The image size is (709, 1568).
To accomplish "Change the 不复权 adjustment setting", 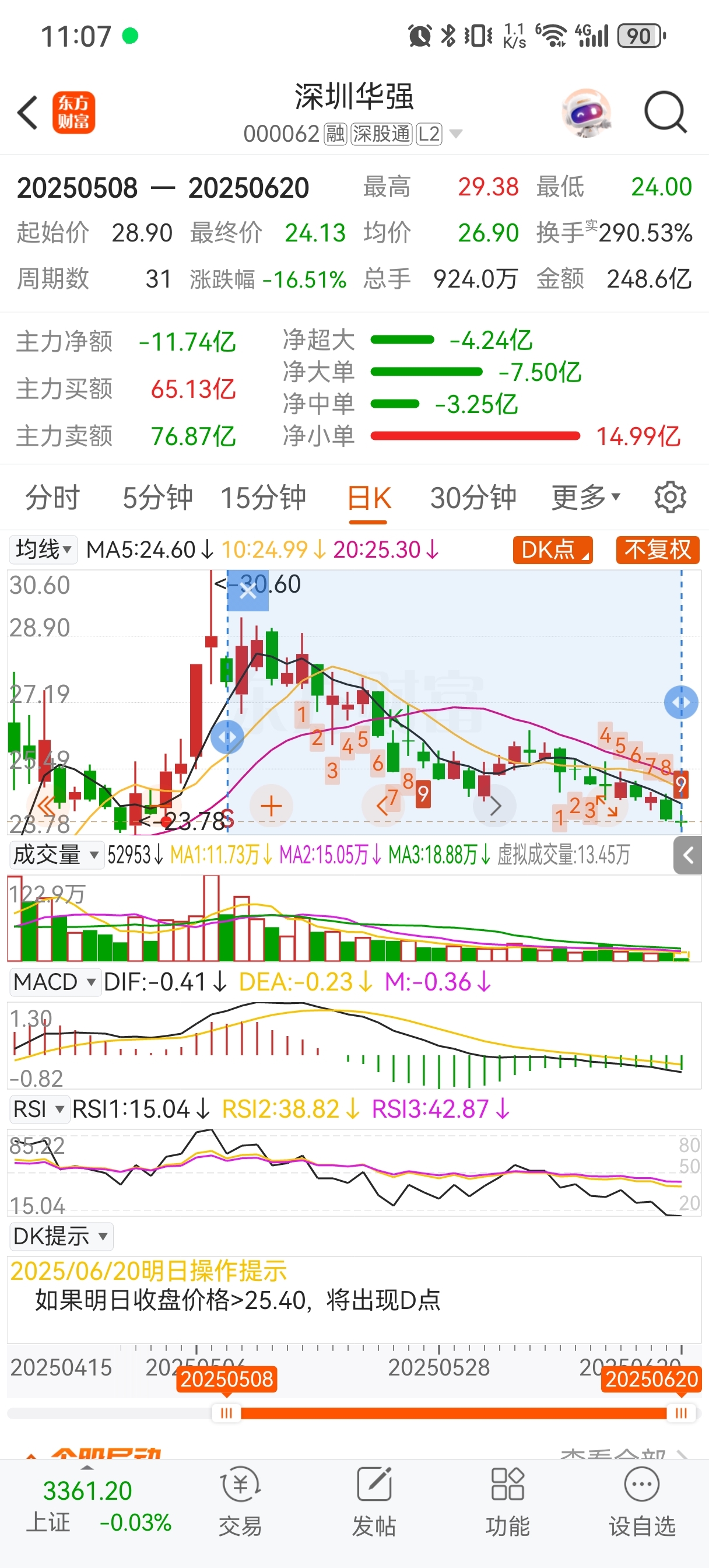I will [658, 549].
